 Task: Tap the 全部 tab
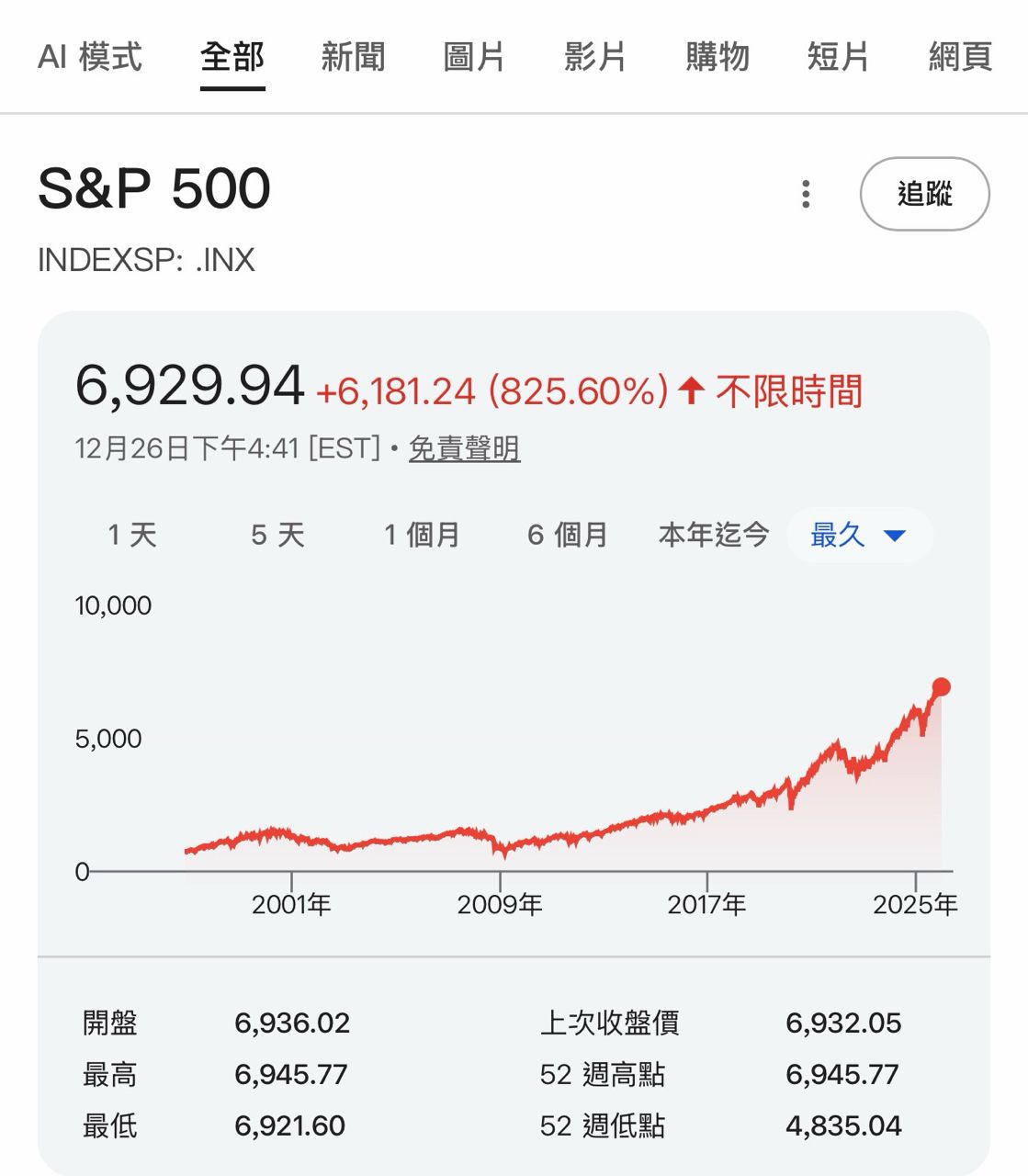pyautogui.click(x=232, y=57)
